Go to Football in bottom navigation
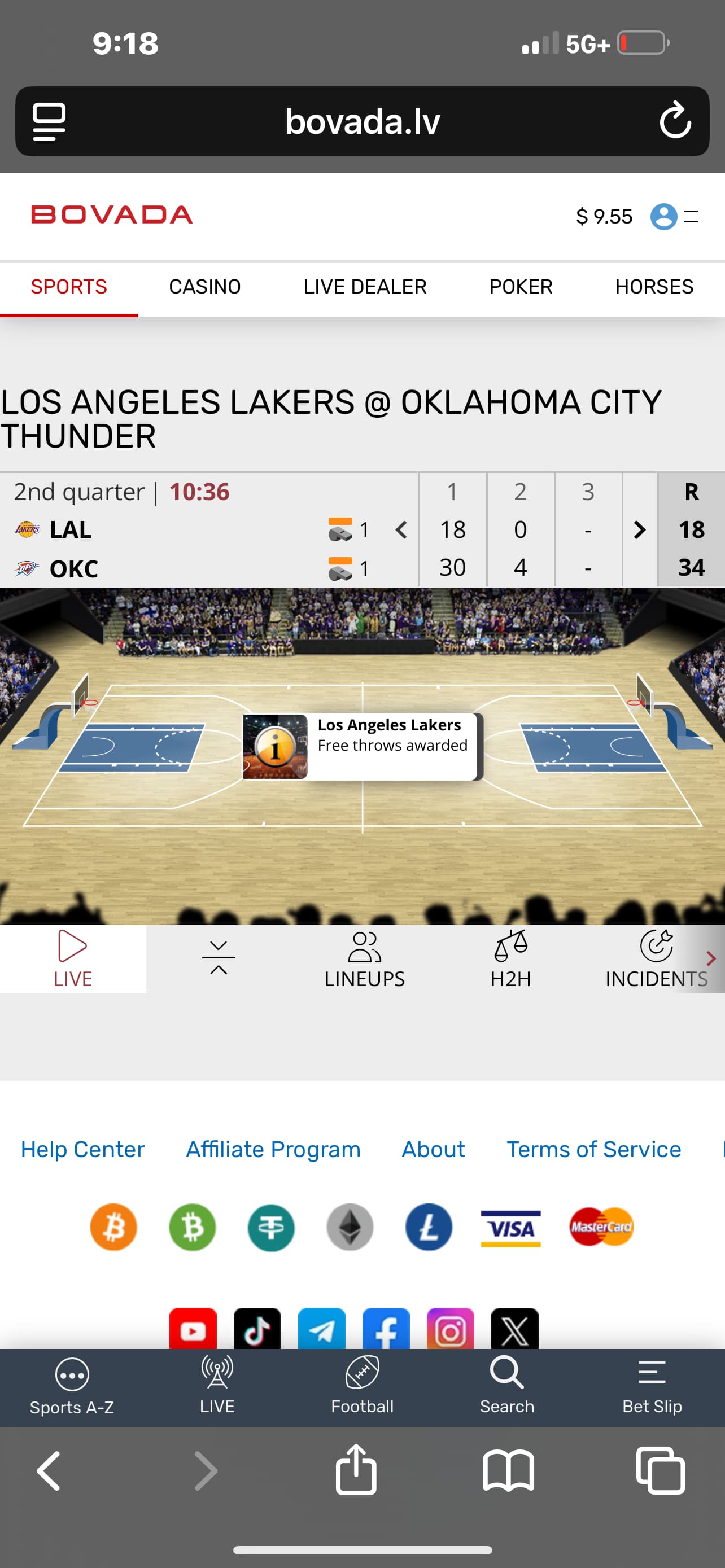Image resolution: width=725 pixels, height=1568 pixels. (362, 1387)
